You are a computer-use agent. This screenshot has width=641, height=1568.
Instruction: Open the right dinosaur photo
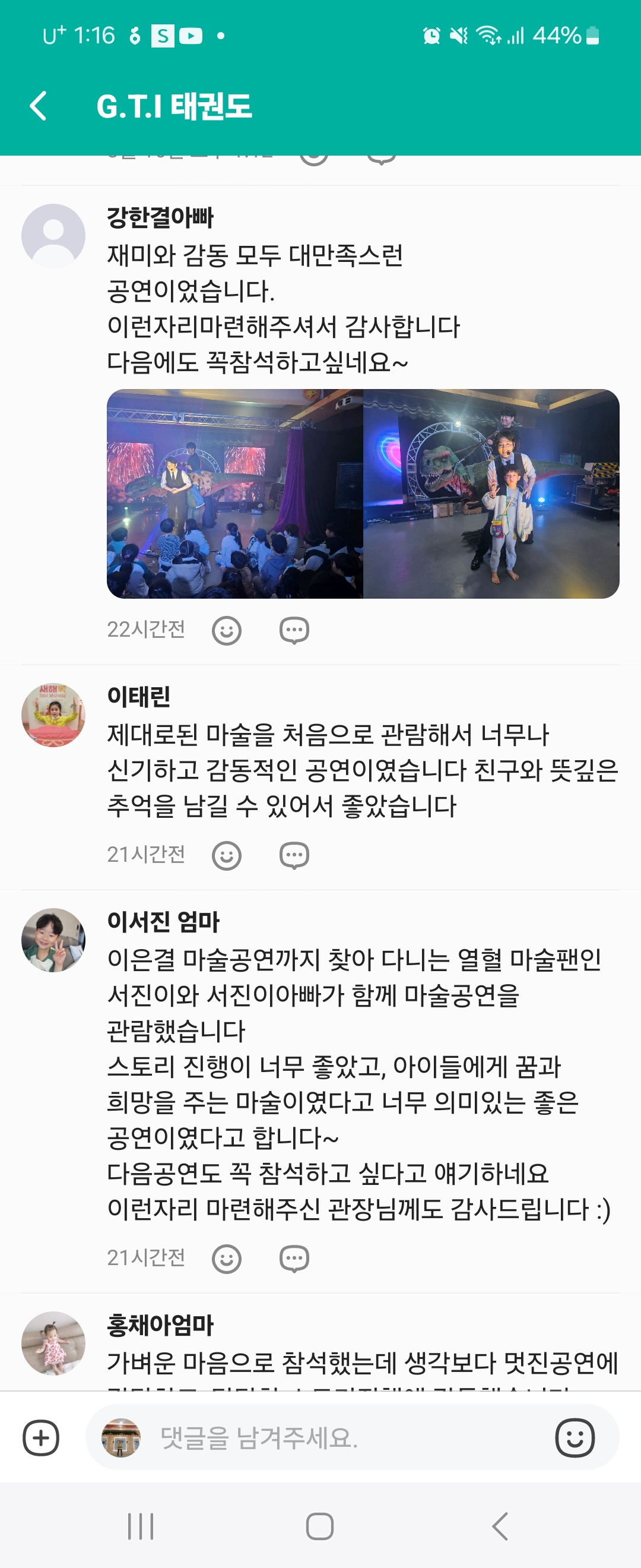tap(491, 494)
